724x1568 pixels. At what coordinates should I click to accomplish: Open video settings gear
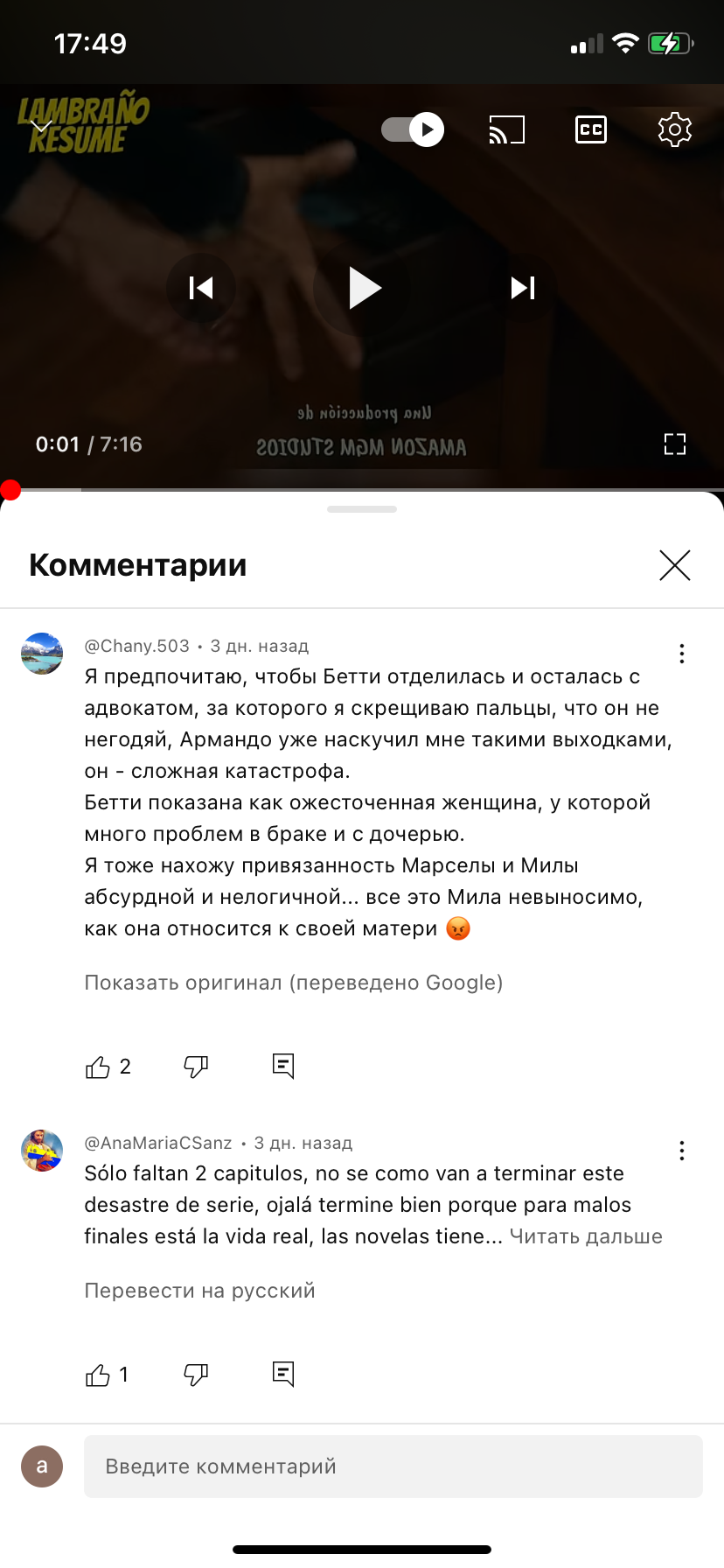(674, 129)
